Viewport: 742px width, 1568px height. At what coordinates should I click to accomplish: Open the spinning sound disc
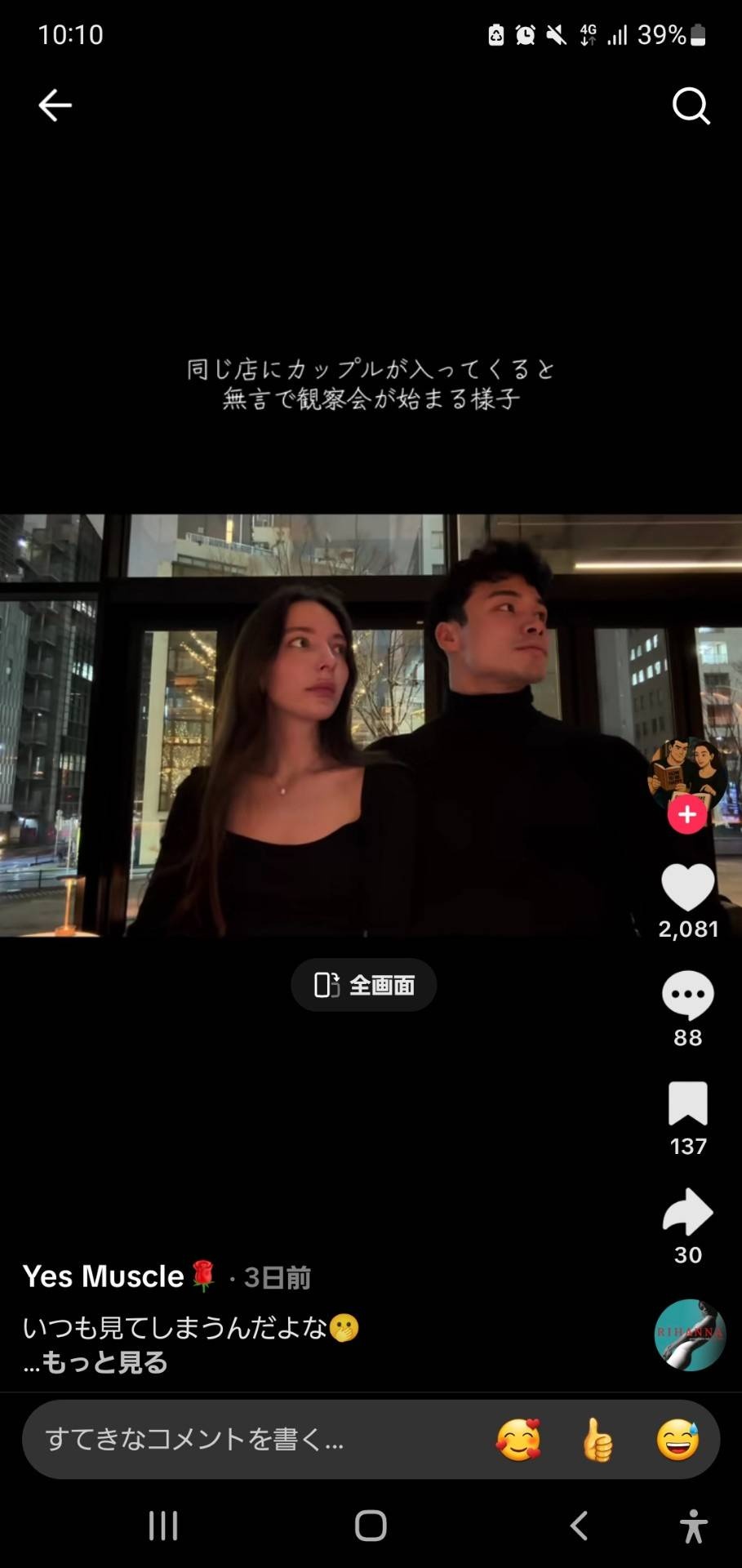pyautogui.click(x=690, y=1334)
